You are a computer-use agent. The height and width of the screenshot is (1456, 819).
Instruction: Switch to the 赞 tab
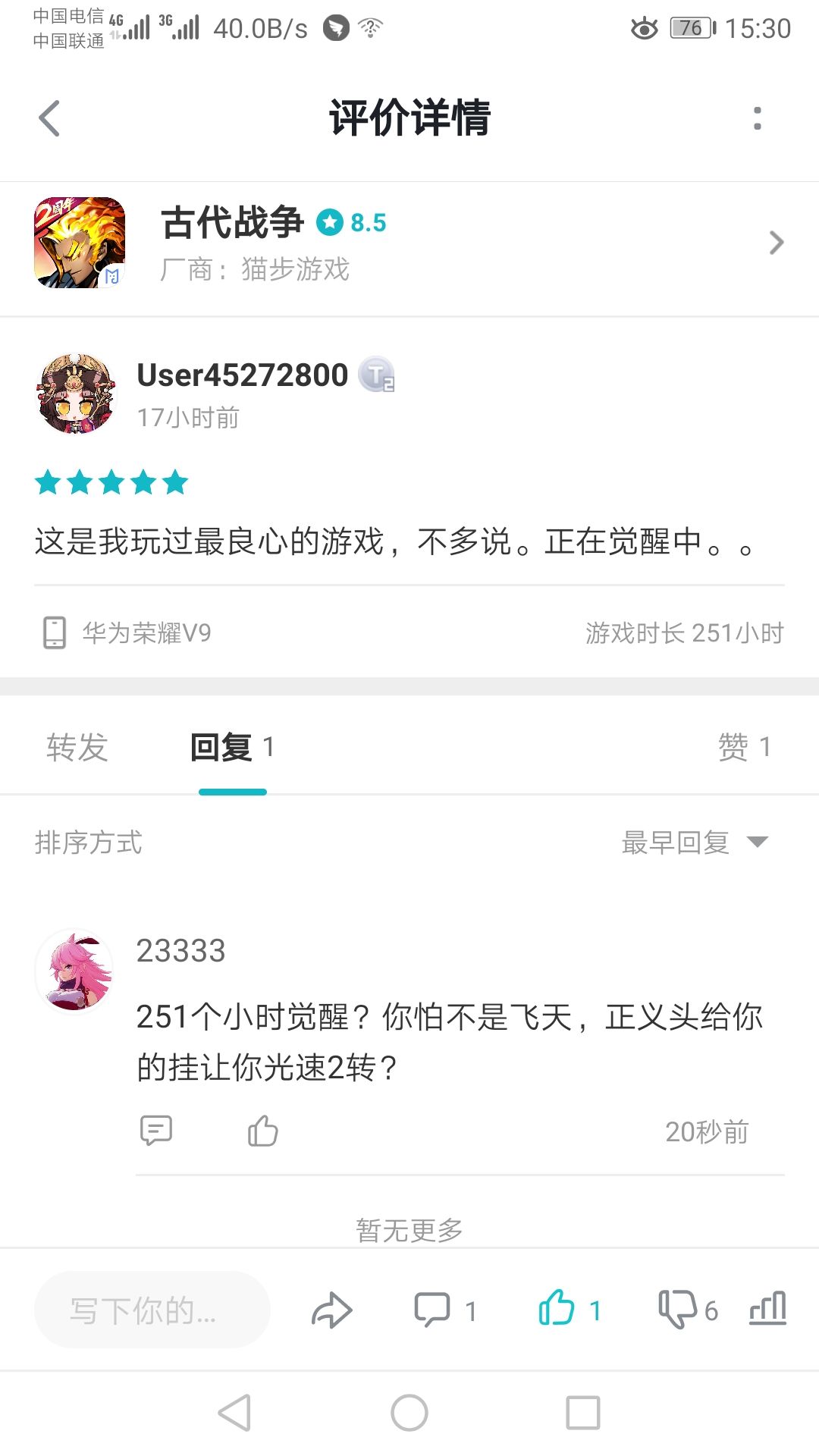pos(744,747)
